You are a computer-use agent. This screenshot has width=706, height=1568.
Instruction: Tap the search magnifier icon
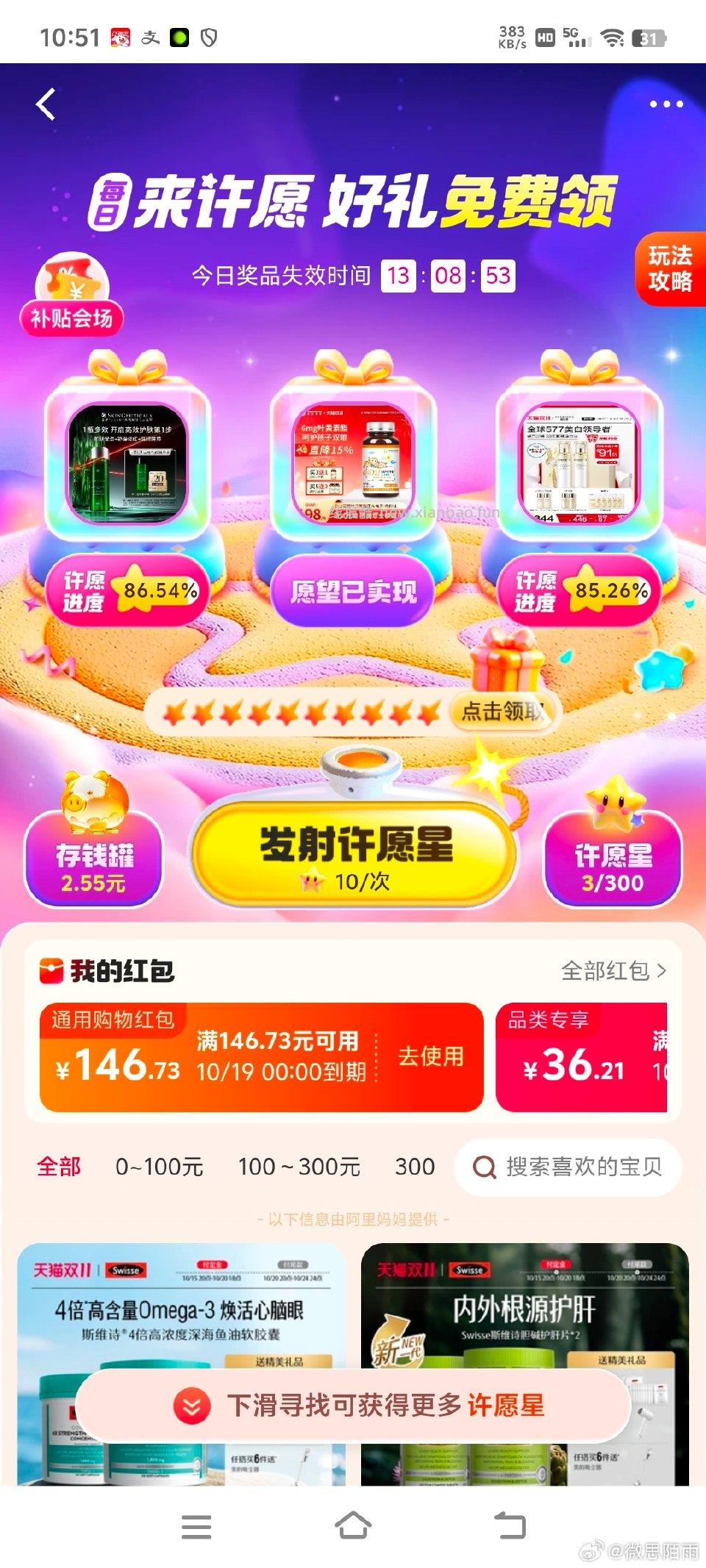coord(485,1166)
